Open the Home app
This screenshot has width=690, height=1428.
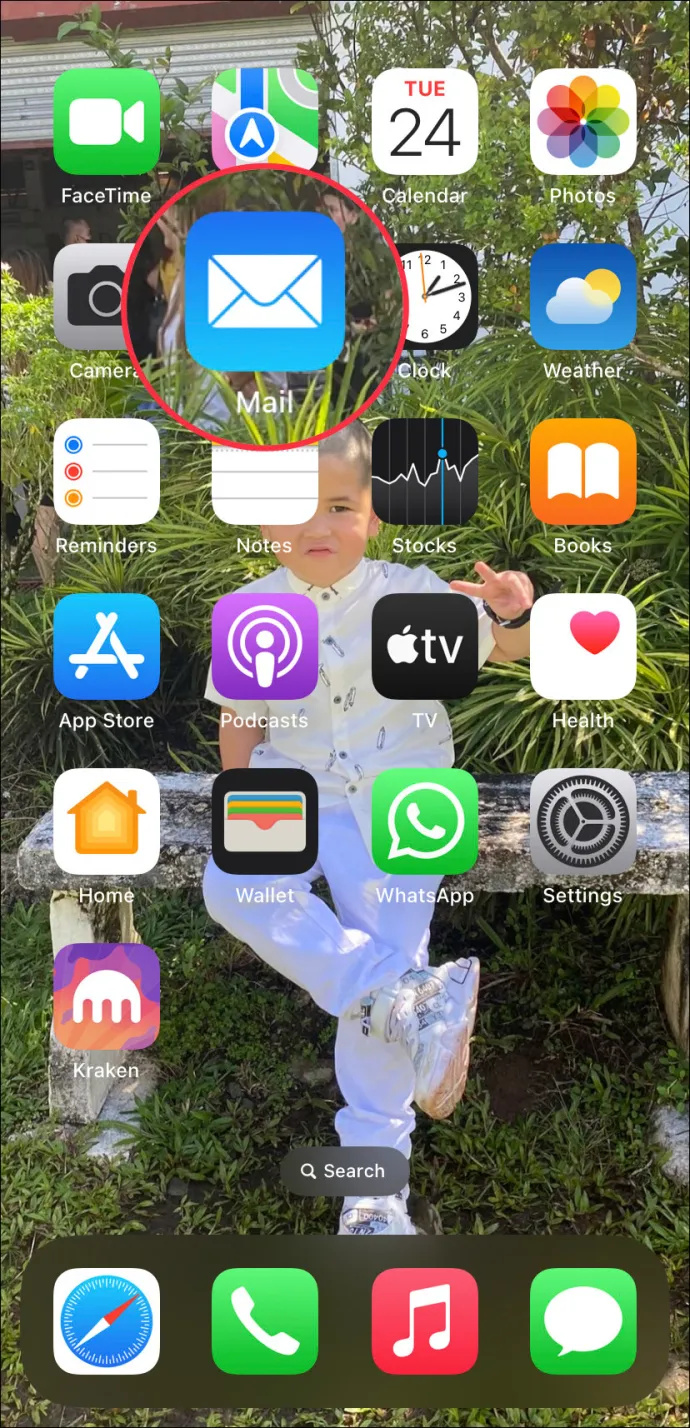click(106, 821)
